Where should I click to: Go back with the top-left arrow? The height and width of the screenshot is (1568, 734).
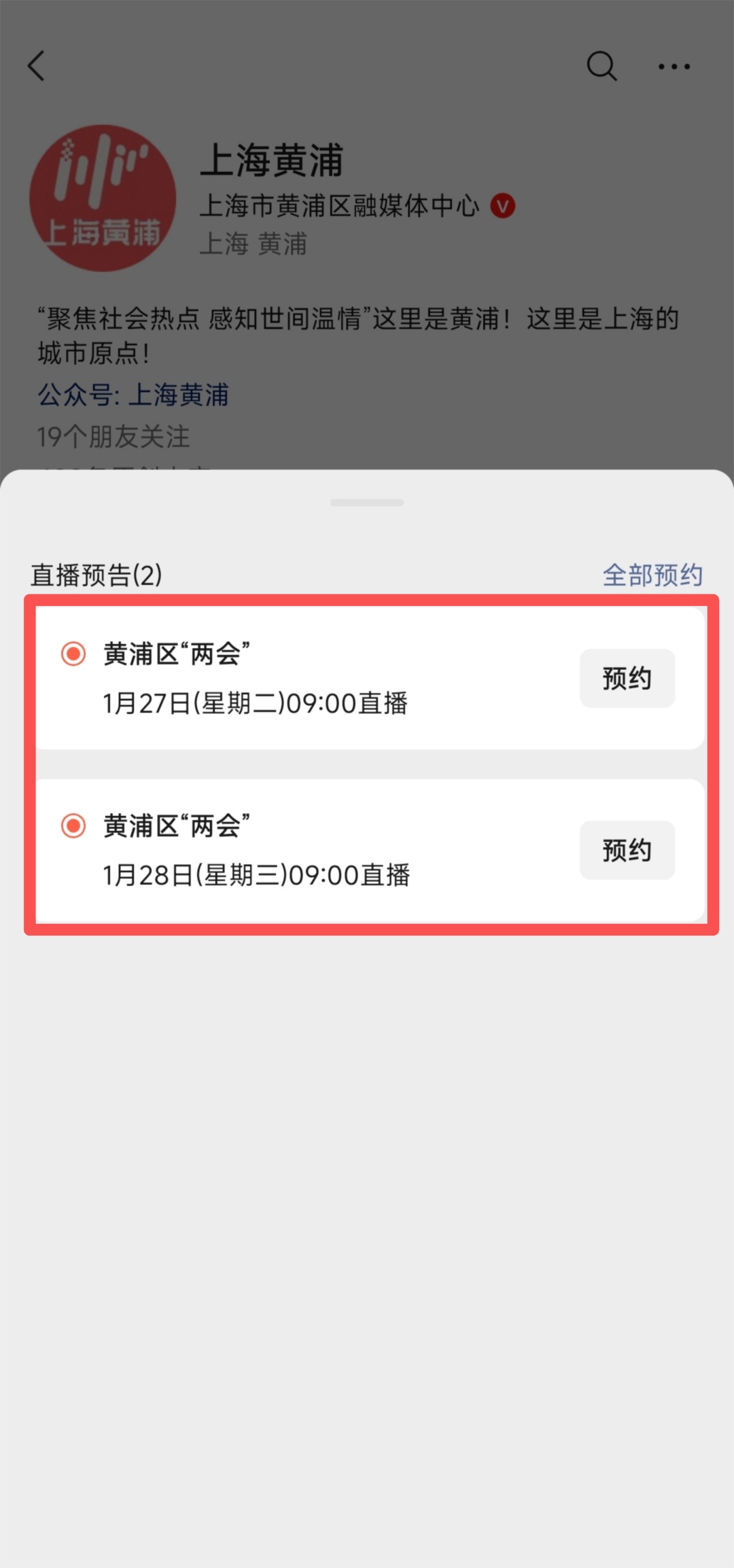[x=37, y=66]
